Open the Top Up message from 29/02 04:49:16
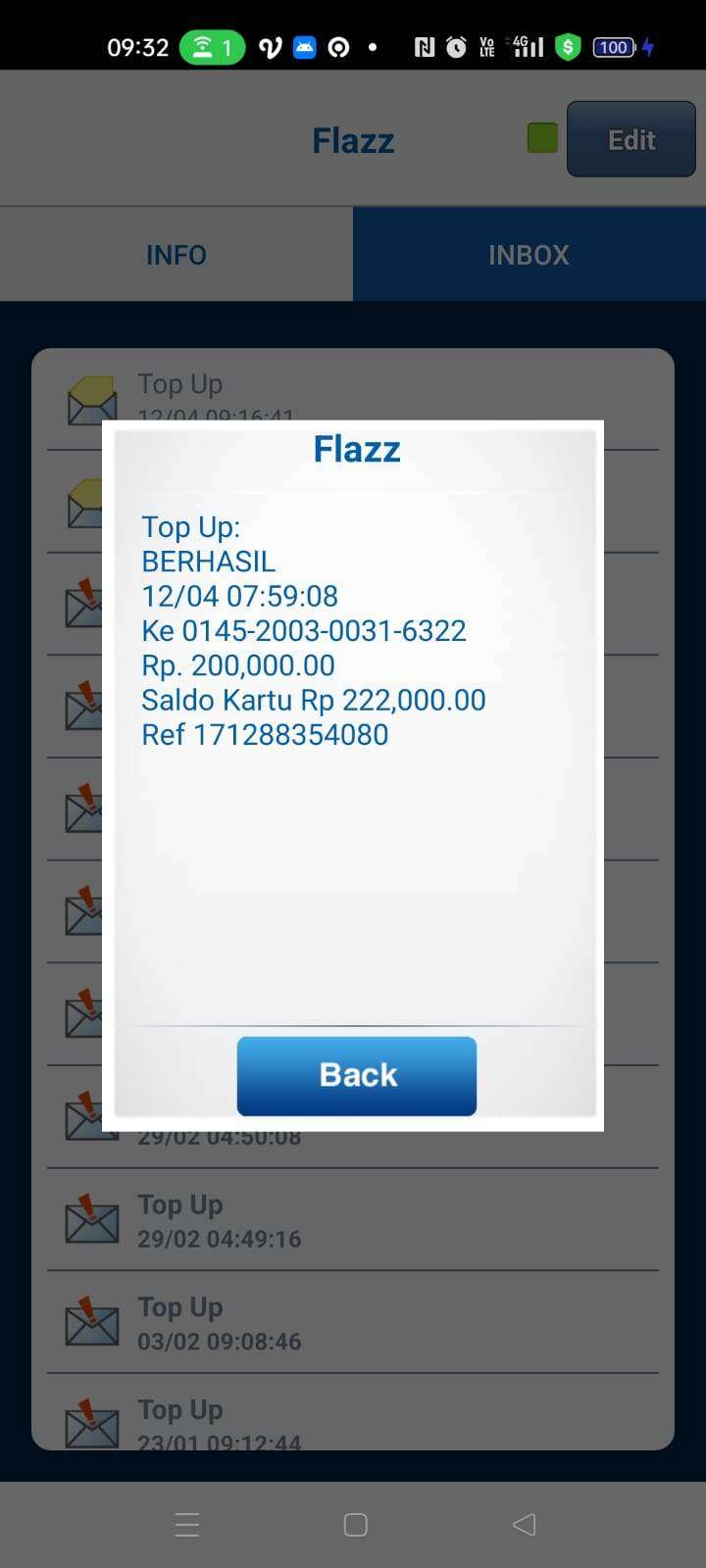This screenshot has width=706, height=1568. (353, 1220)
